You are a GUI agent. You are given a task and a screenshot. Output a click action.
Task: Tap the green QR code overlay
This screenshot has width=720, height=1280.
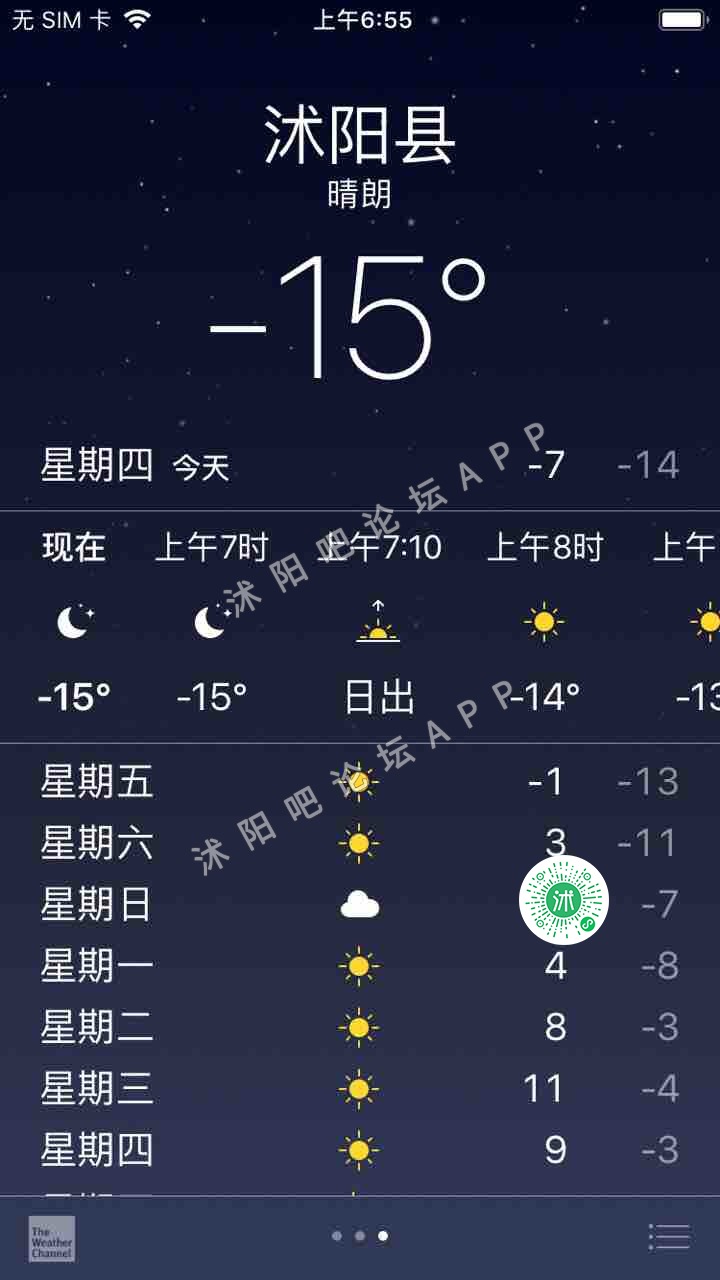[563, 899]
